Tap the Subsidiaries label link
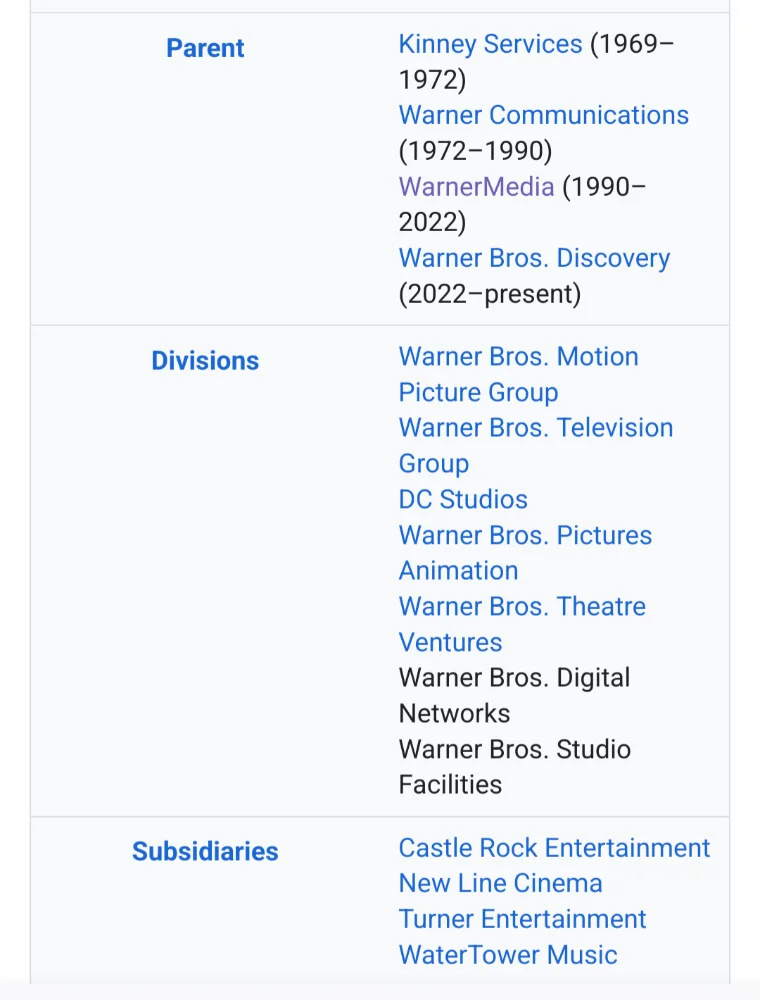Screen dimensions: 760x1000 coord(205,852)
